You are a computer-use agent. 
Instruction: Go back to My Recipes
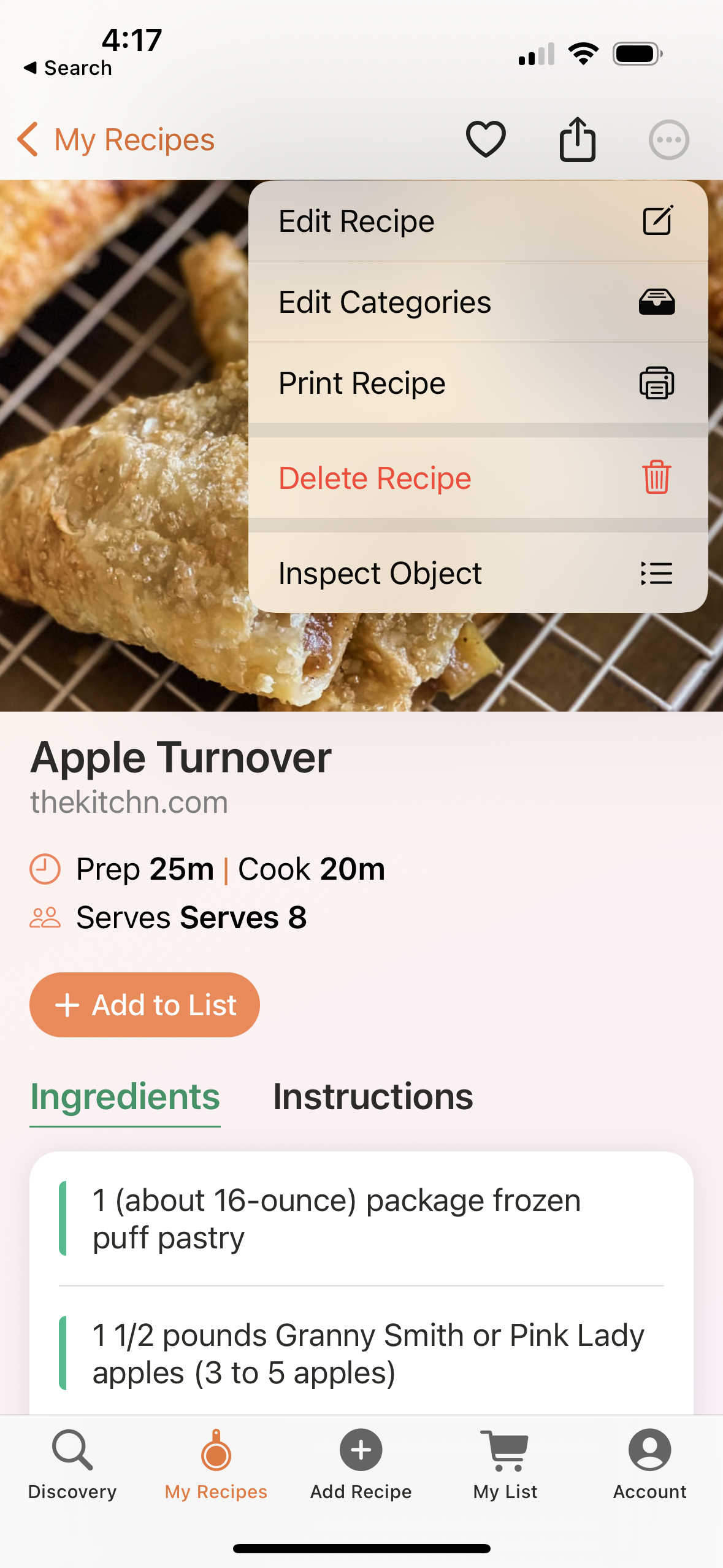117,140
